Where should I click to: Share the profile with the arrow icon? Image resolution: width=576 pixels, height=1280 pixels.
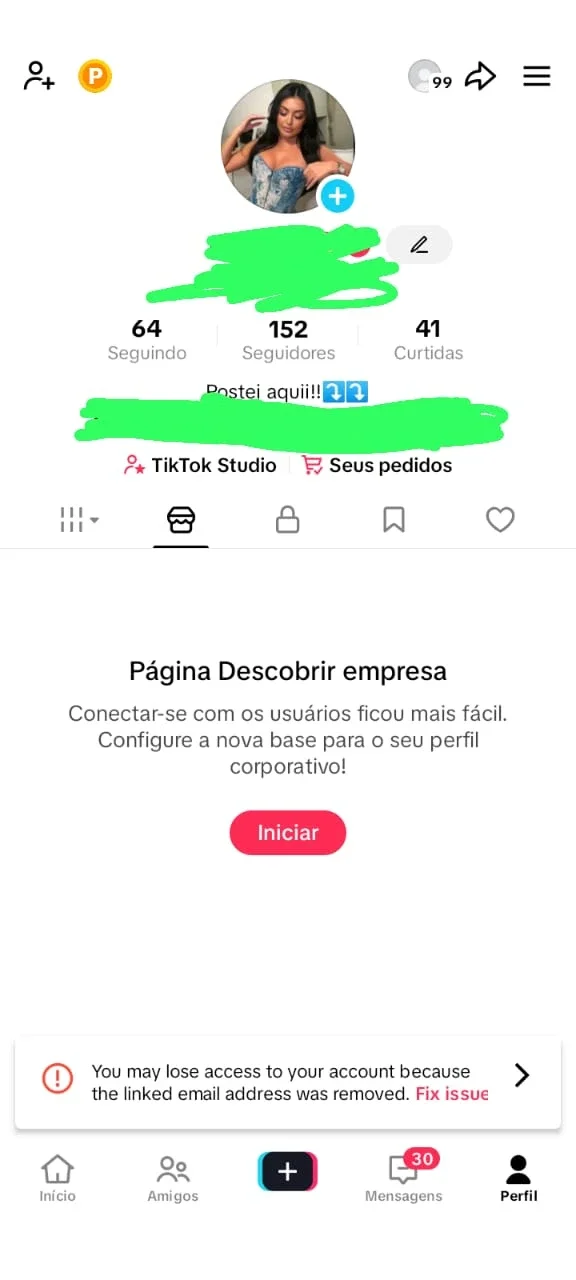[481, 76]
